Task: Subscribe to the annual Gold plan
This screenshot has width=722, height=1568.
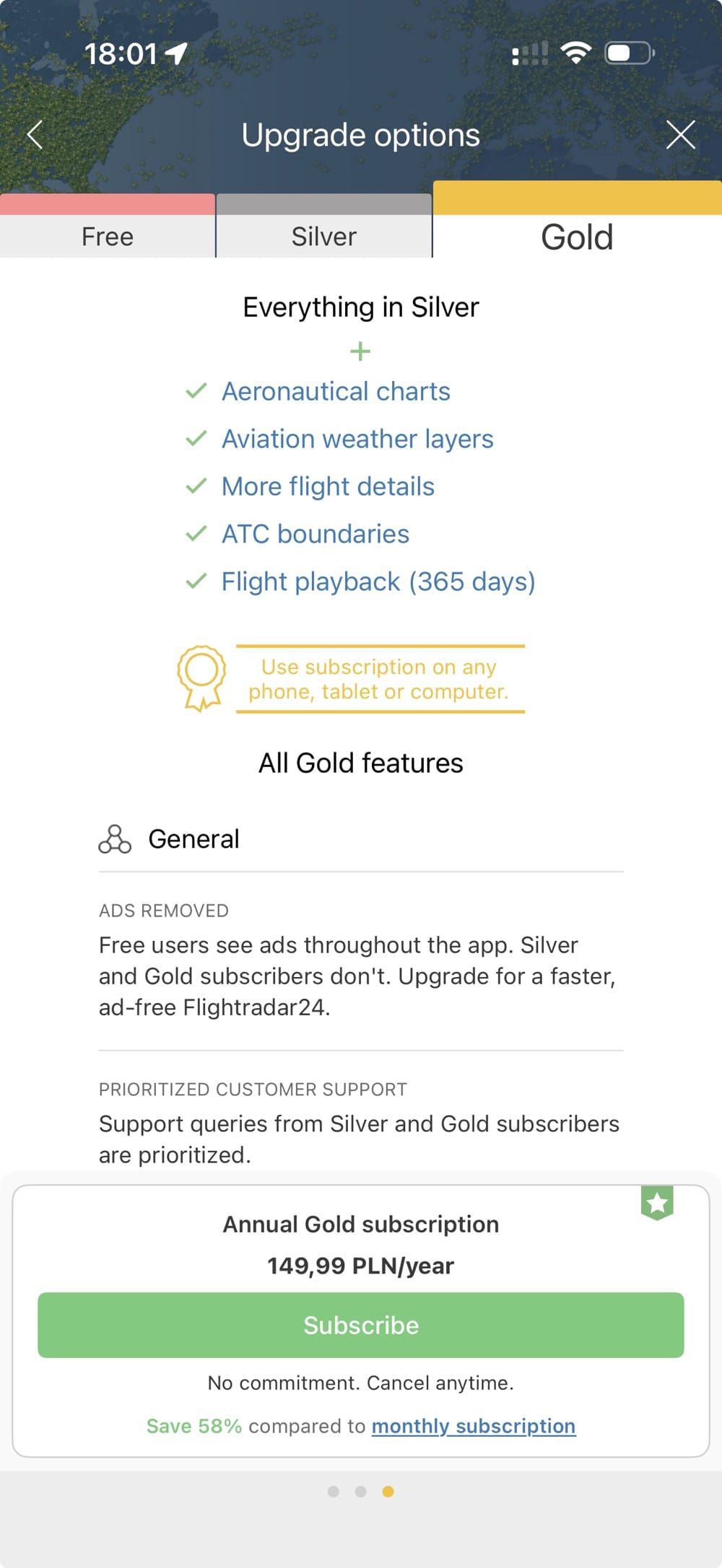Action: (x=361, y=1325)
